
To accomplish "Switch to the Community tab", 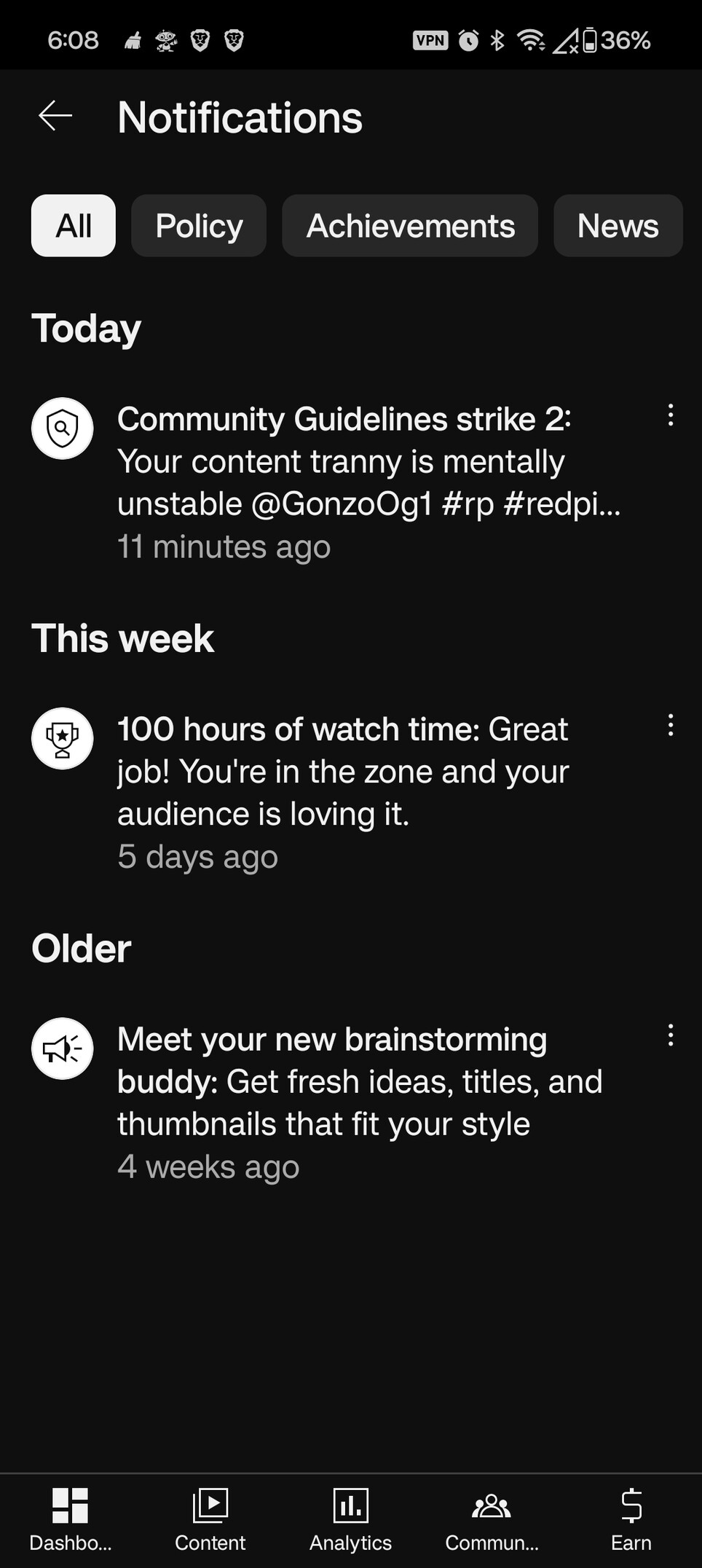I will tap(492, 1521).
